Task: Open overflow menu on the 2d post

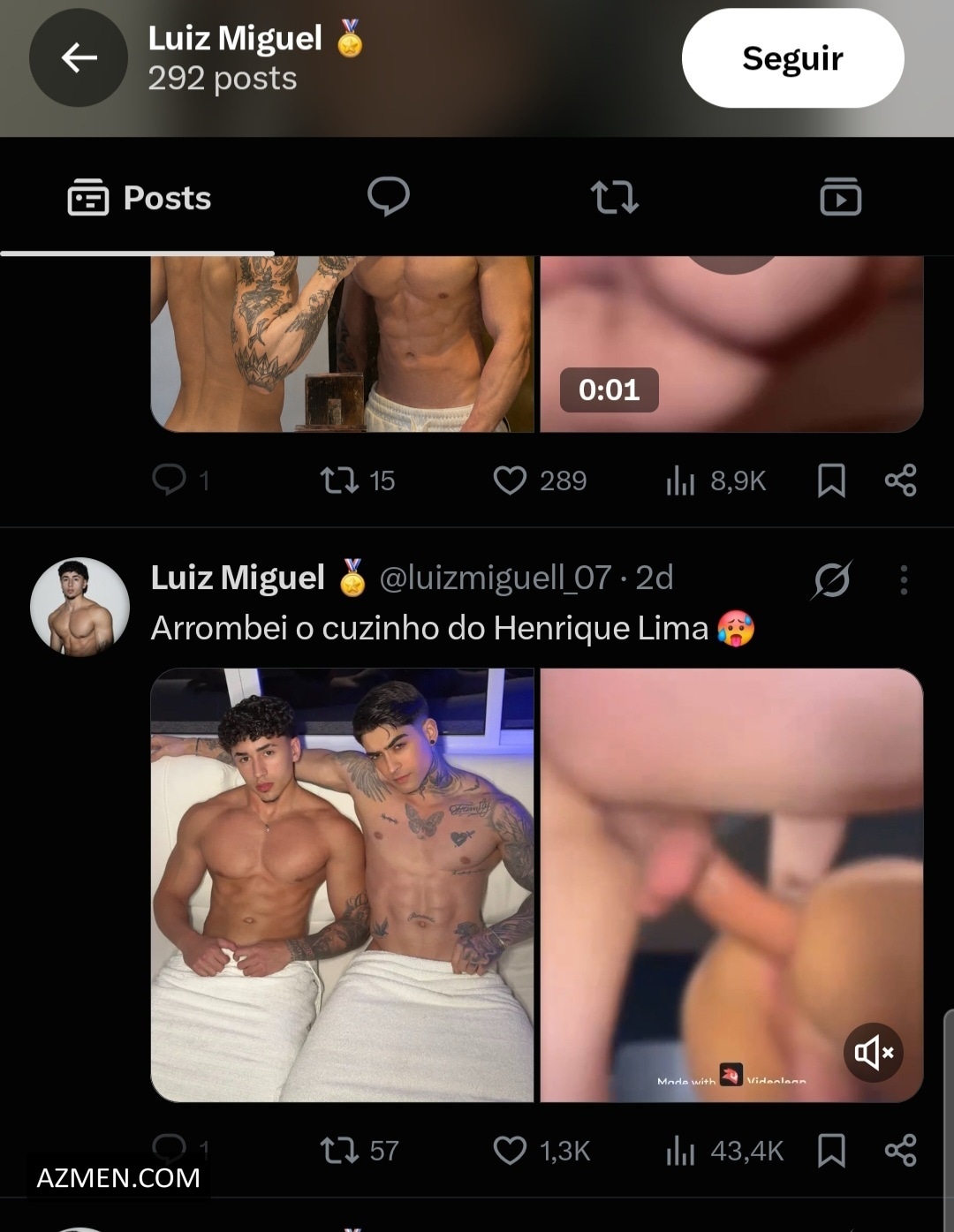Action: 903,580
